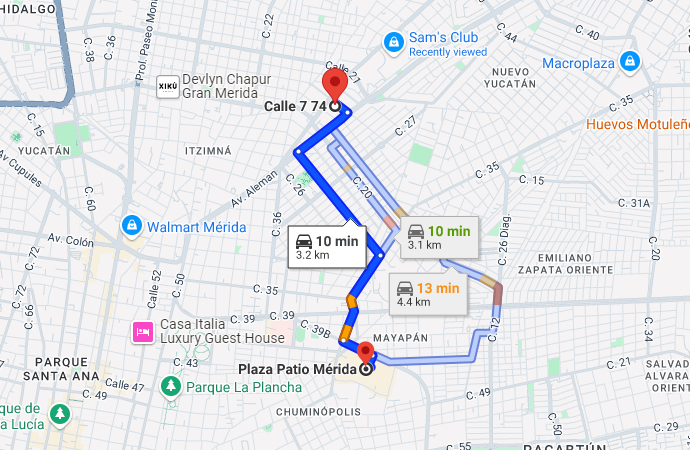This screenshot has height=450, width=690.
Task: Tap the Macroplaza shopping pin
Action: click(630, 61)
